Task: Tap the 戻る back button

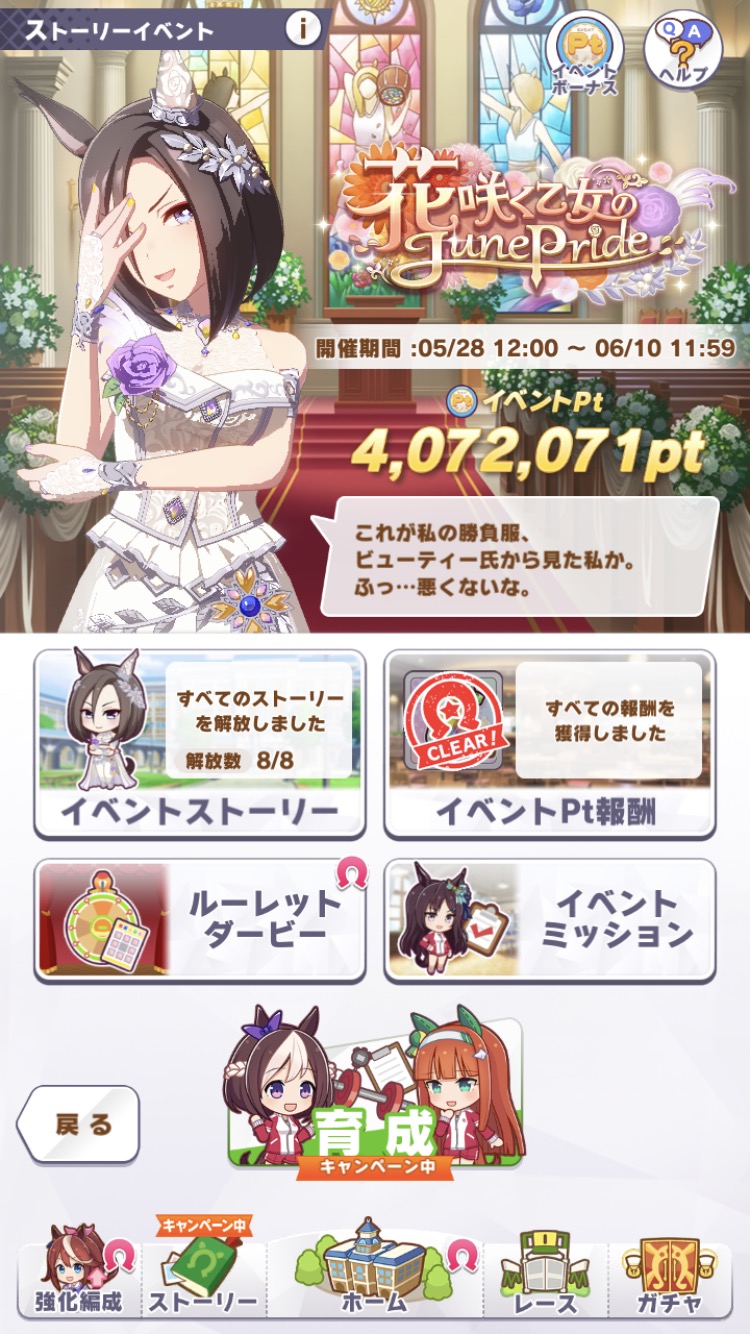Action: [x=80, y=1123]
